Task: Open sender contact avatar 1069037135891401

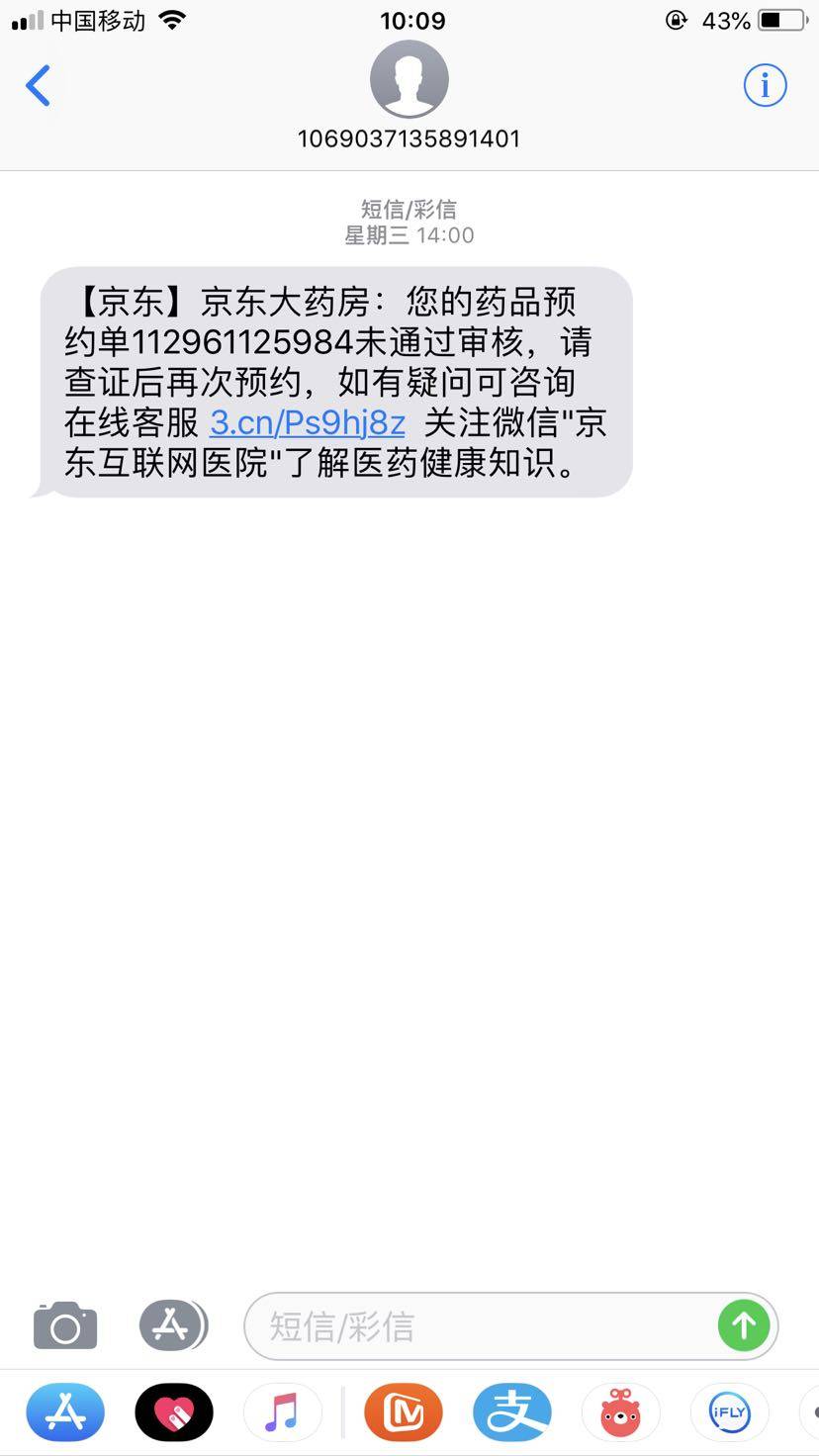Action: tap(409, 79)
